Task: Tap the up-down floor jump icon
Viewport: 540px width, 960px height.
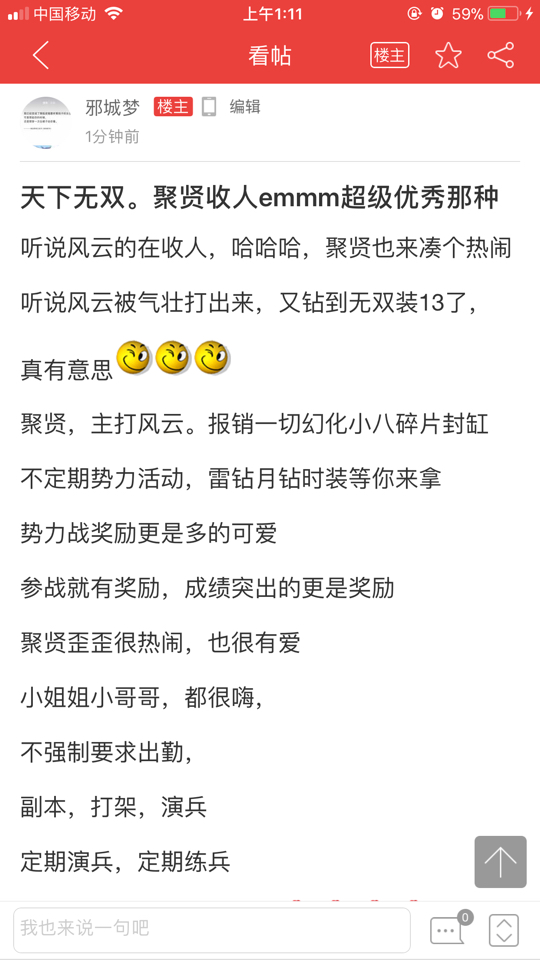Action: (503, 930)
